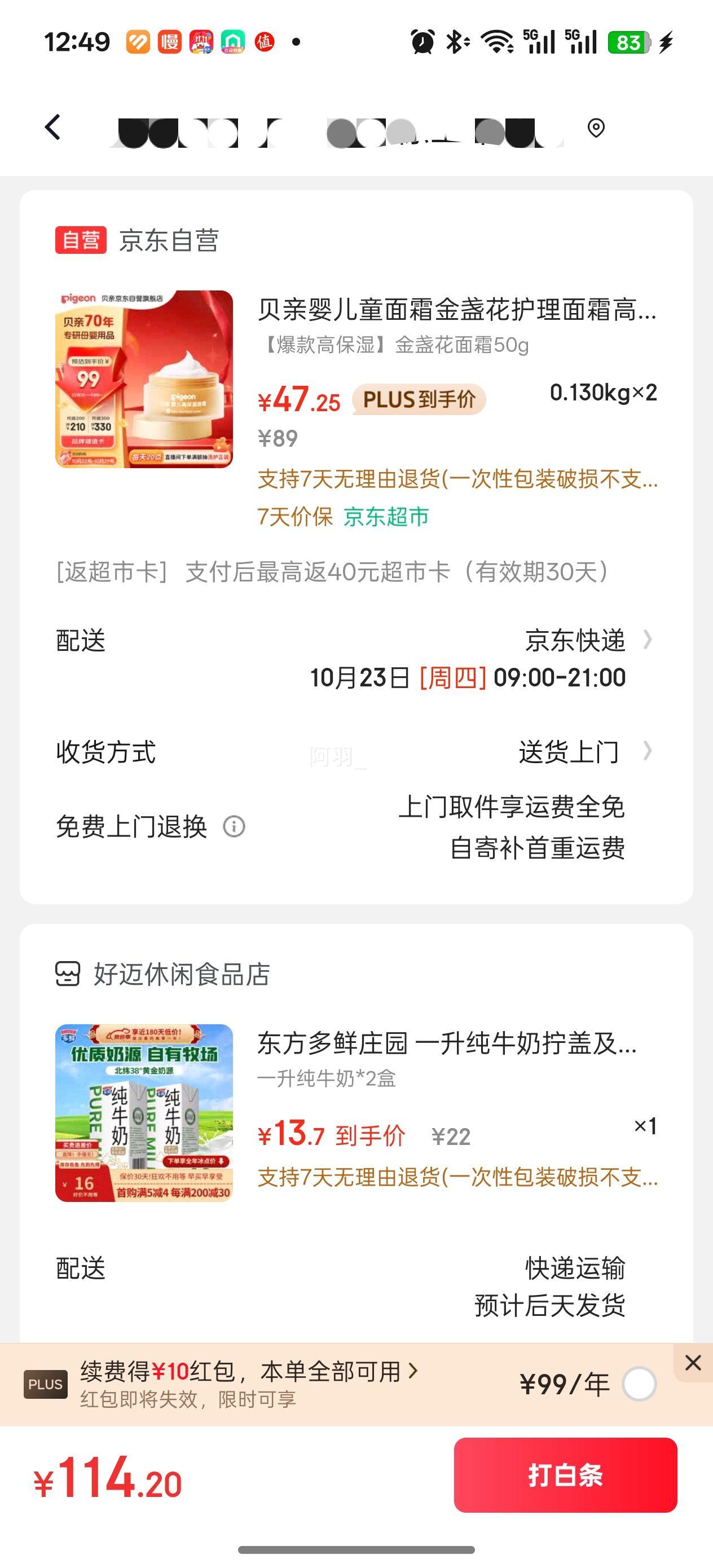Show info about 免费上门退换
Viewport: 713px width, 1568px height.
click(x=234, y=827)
